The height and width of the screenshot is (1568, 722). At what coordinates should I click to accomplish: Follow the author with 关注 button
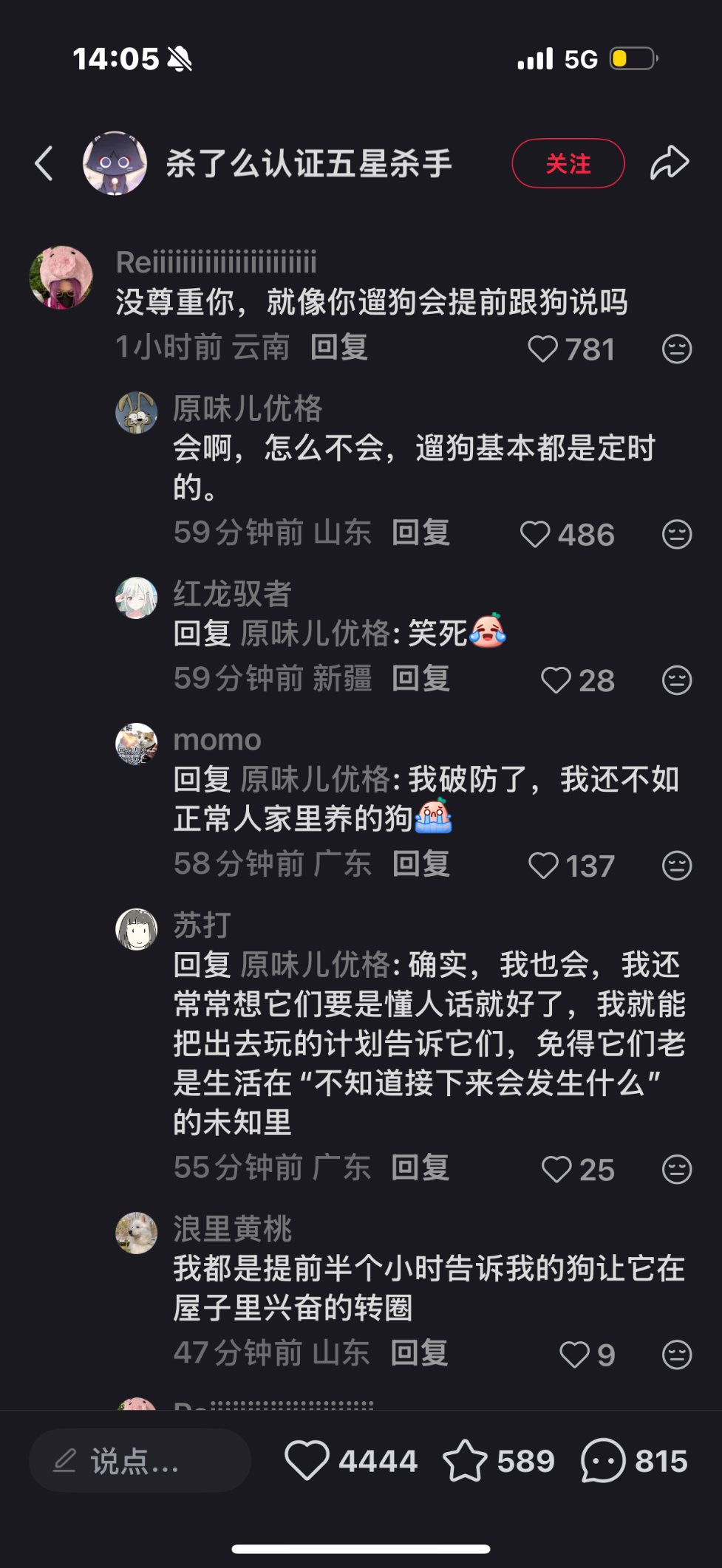click(x=568, y=163)
